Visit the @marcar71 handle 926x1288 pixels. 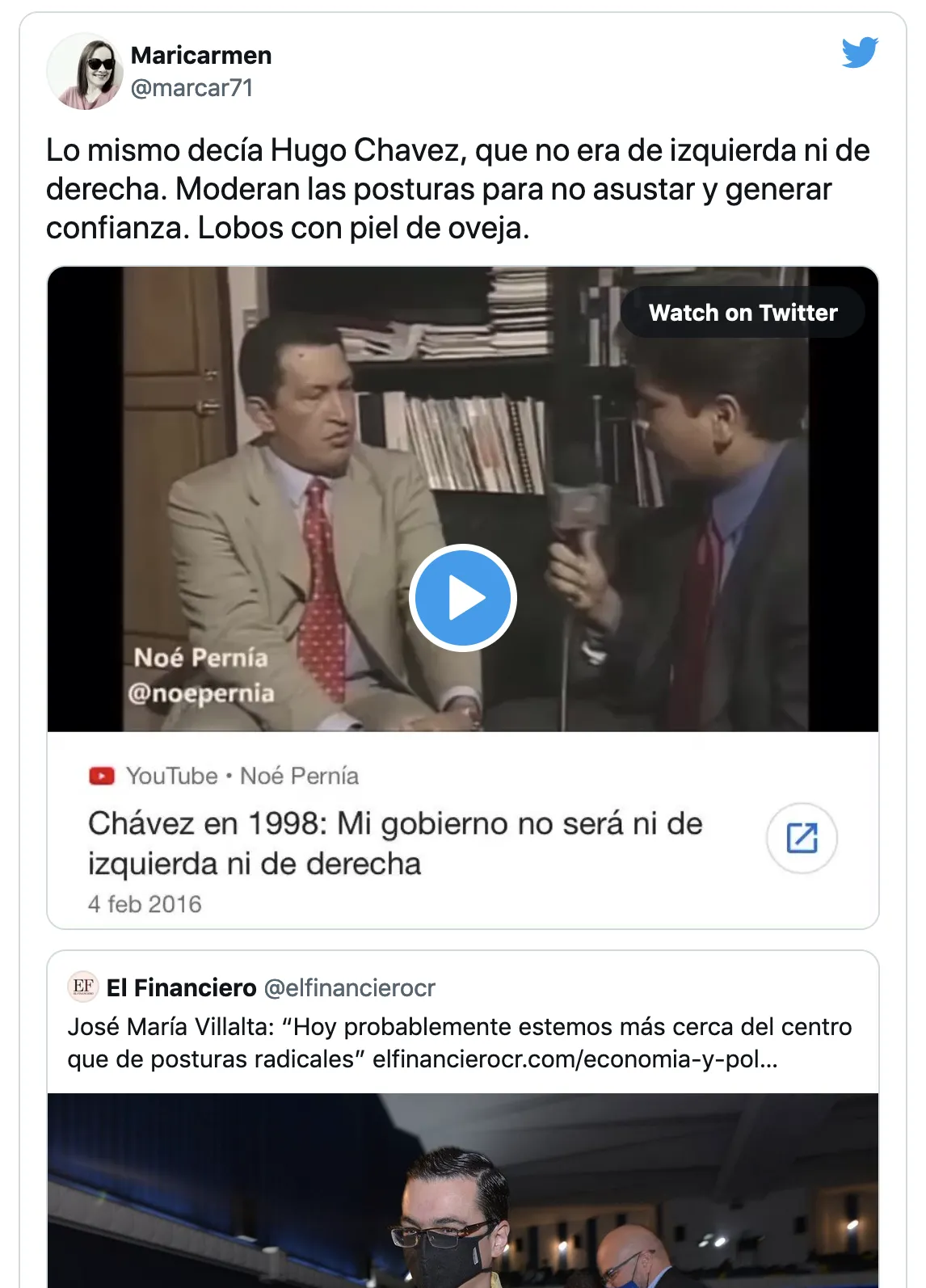pyautogui.click(x=192, y=88)
